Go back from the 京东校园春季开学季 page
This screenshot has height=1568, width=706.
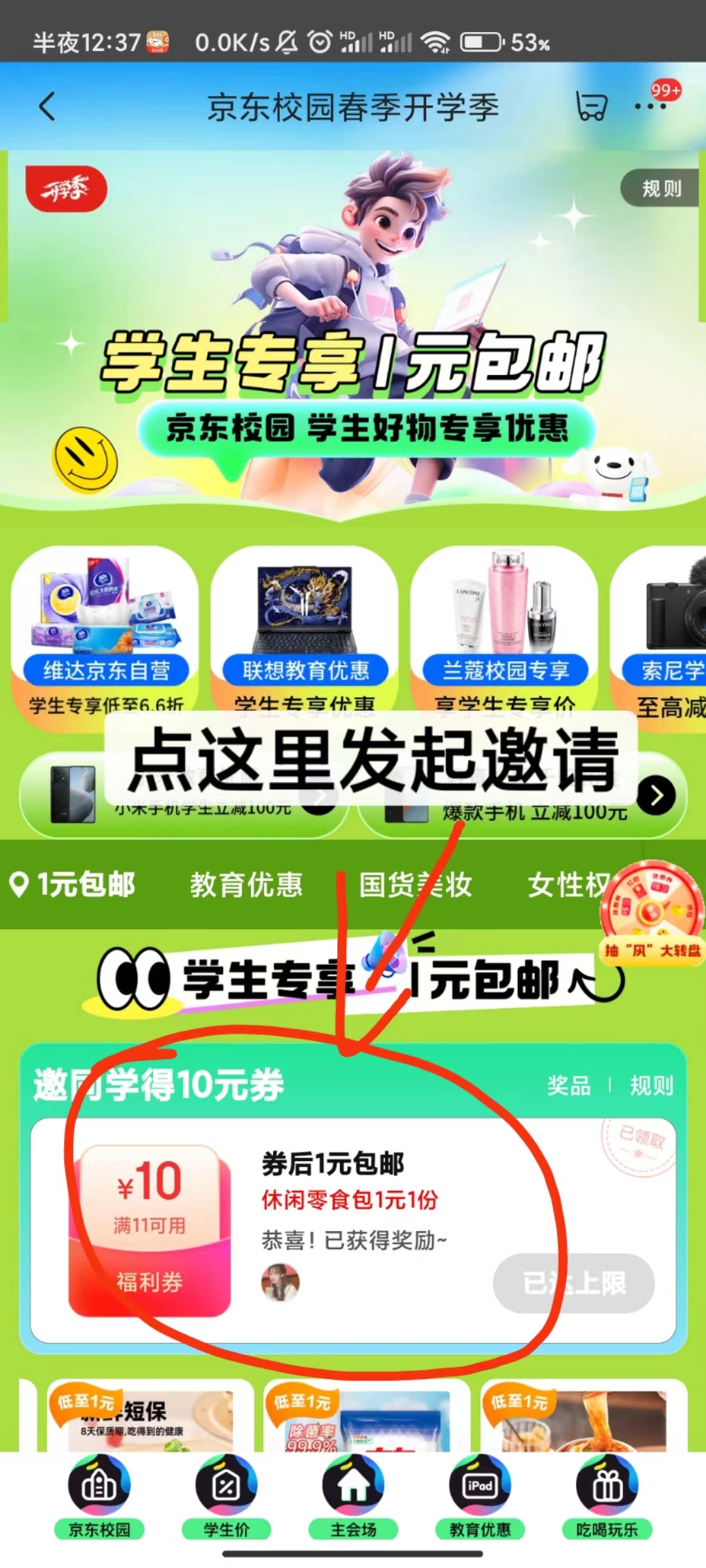pyautogui.click(x=47, y=106)
